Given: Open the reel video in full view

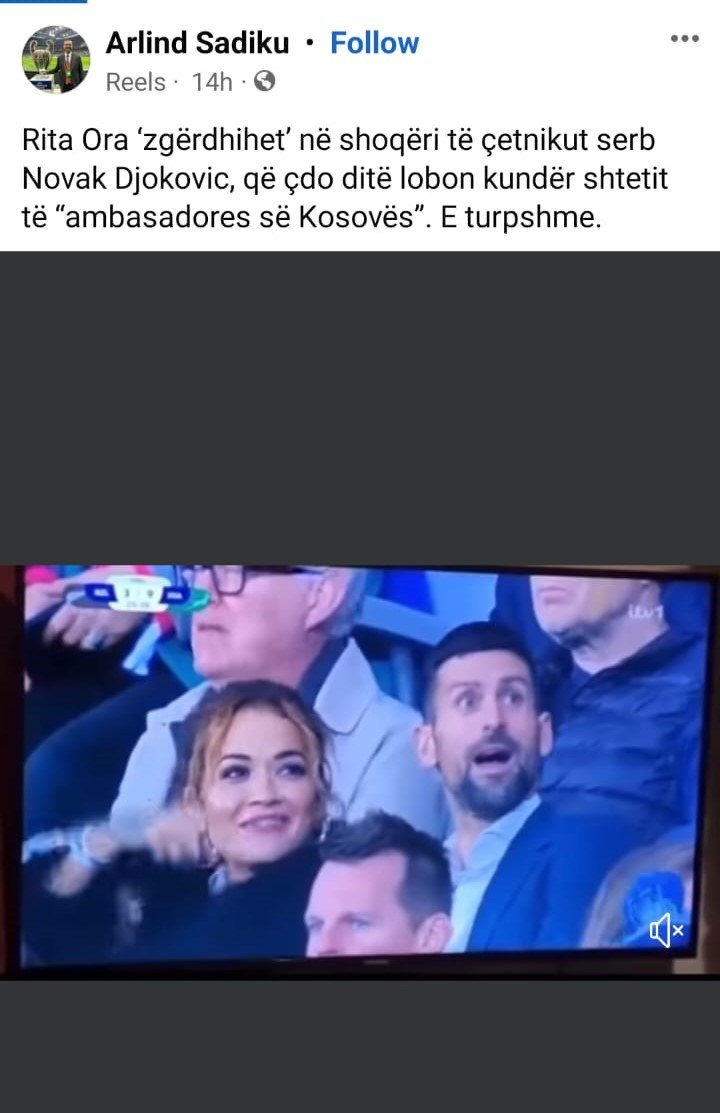Looking at the screenshot, I should 360,770.
